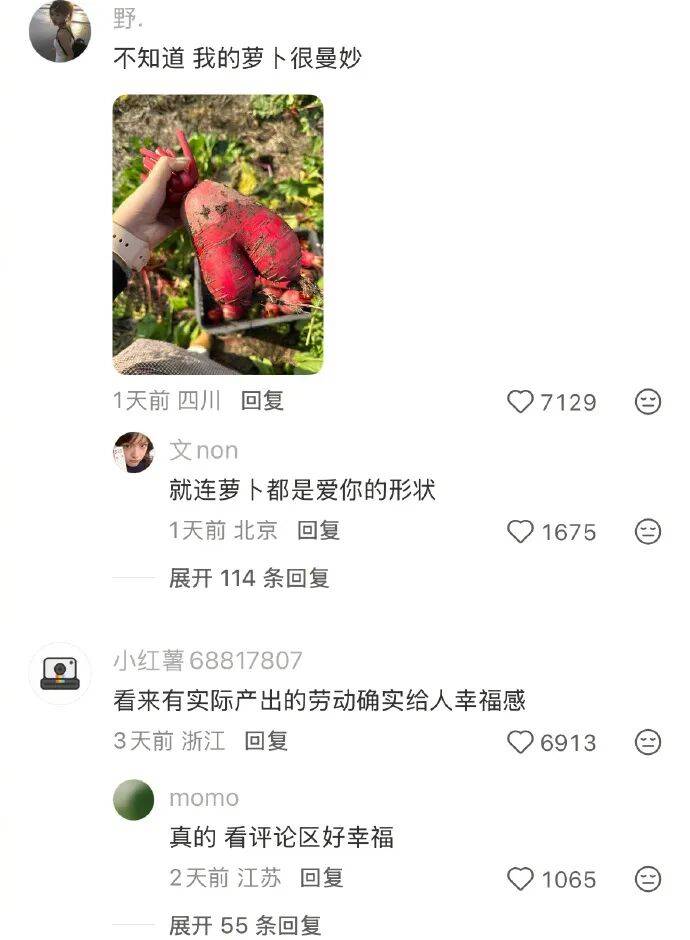This screenshot has width=690, height=940.
Task: Dislike 文non's reply using the face icon
Action: [x=648, y=532]
